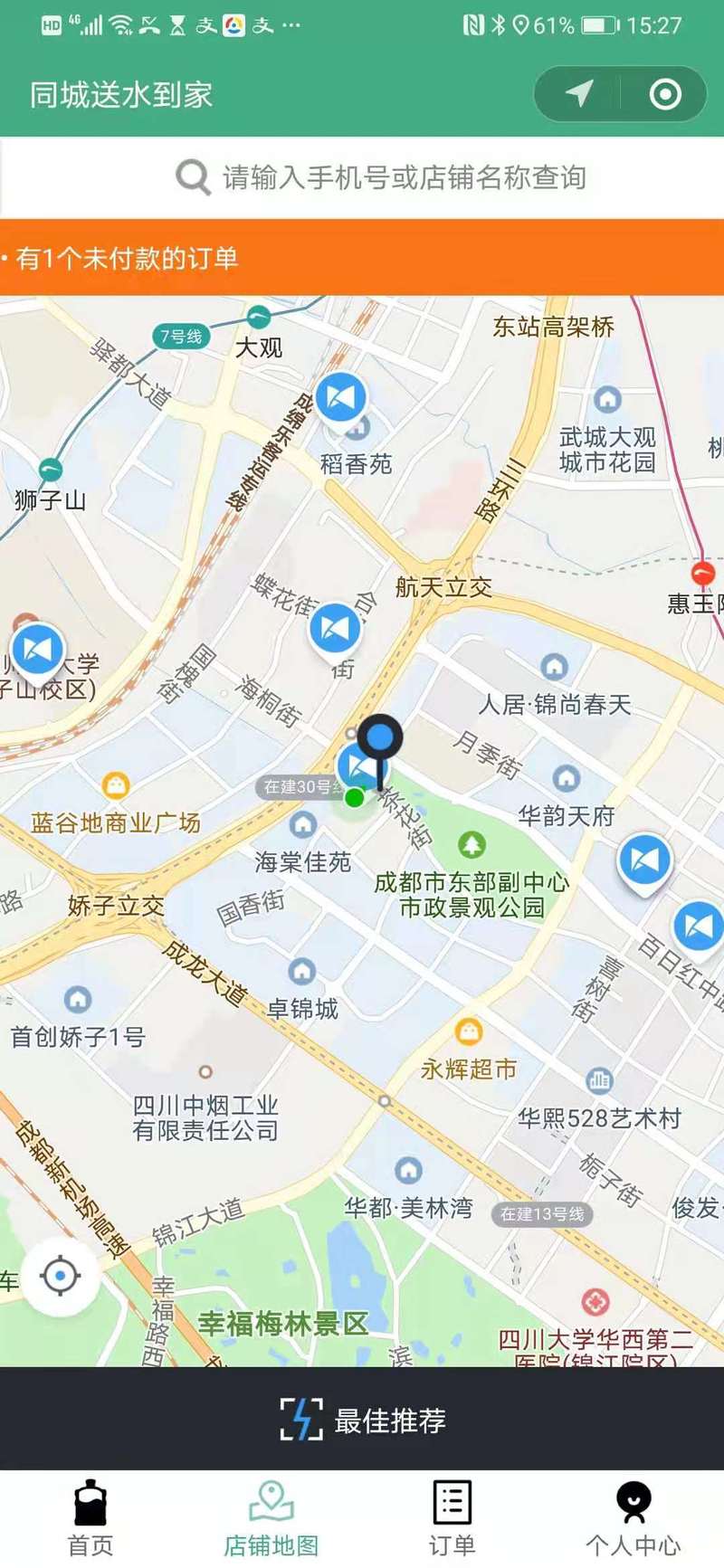Tap the 最佳推荐 best recommendation button
The image size is (724, 1568).
pyautogui.click(x=362, y=1420)
